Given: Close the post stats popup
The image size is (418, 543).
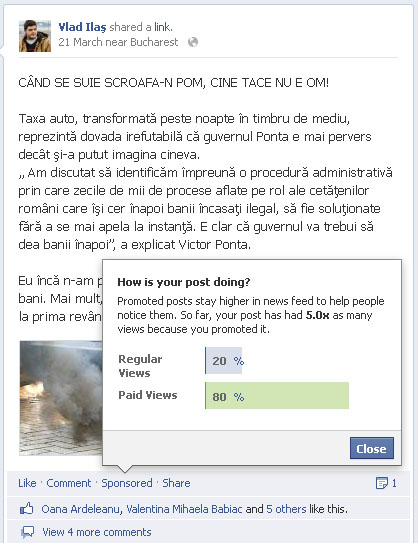Looking at the screenshot, I should pyautogui.click(x=372, y=448).
